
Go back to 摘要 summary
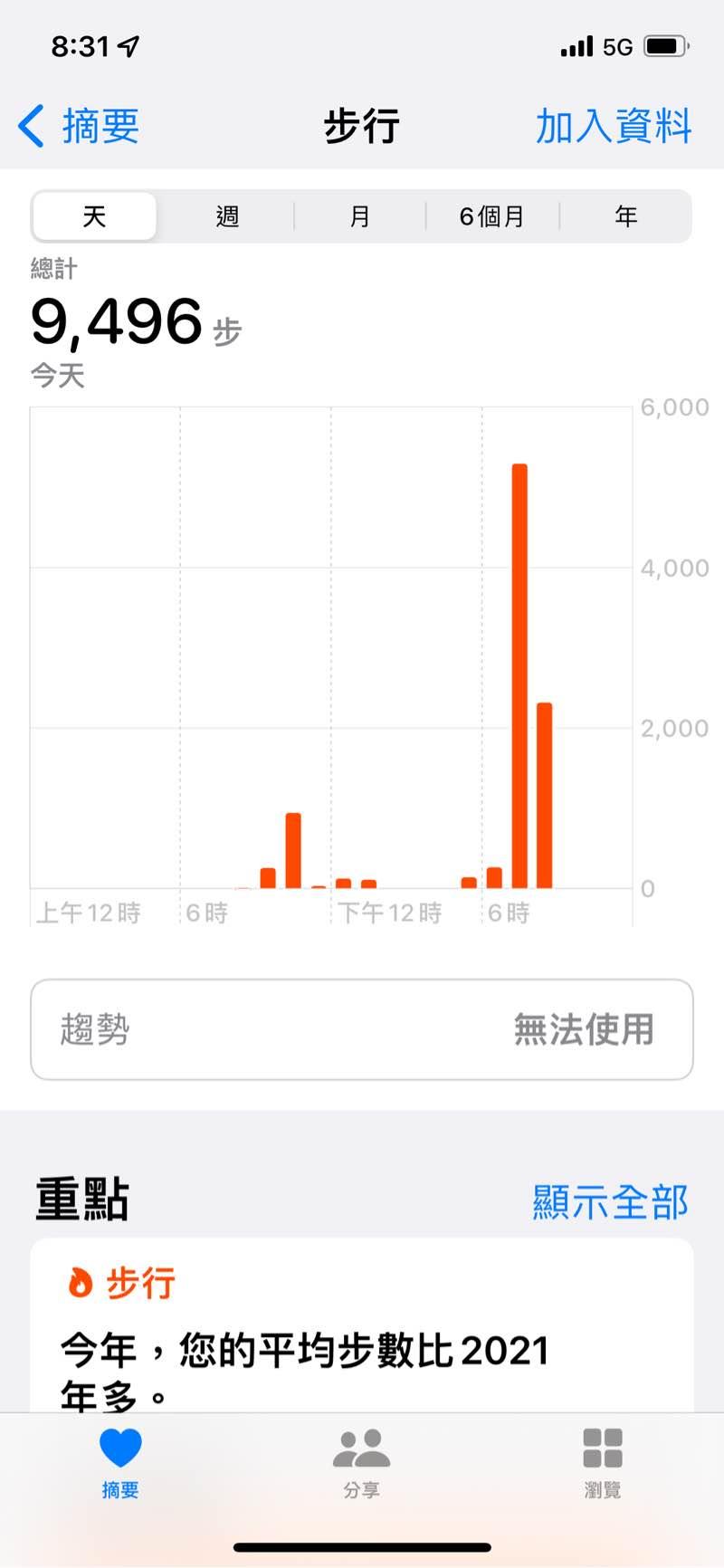coord(80,126)
